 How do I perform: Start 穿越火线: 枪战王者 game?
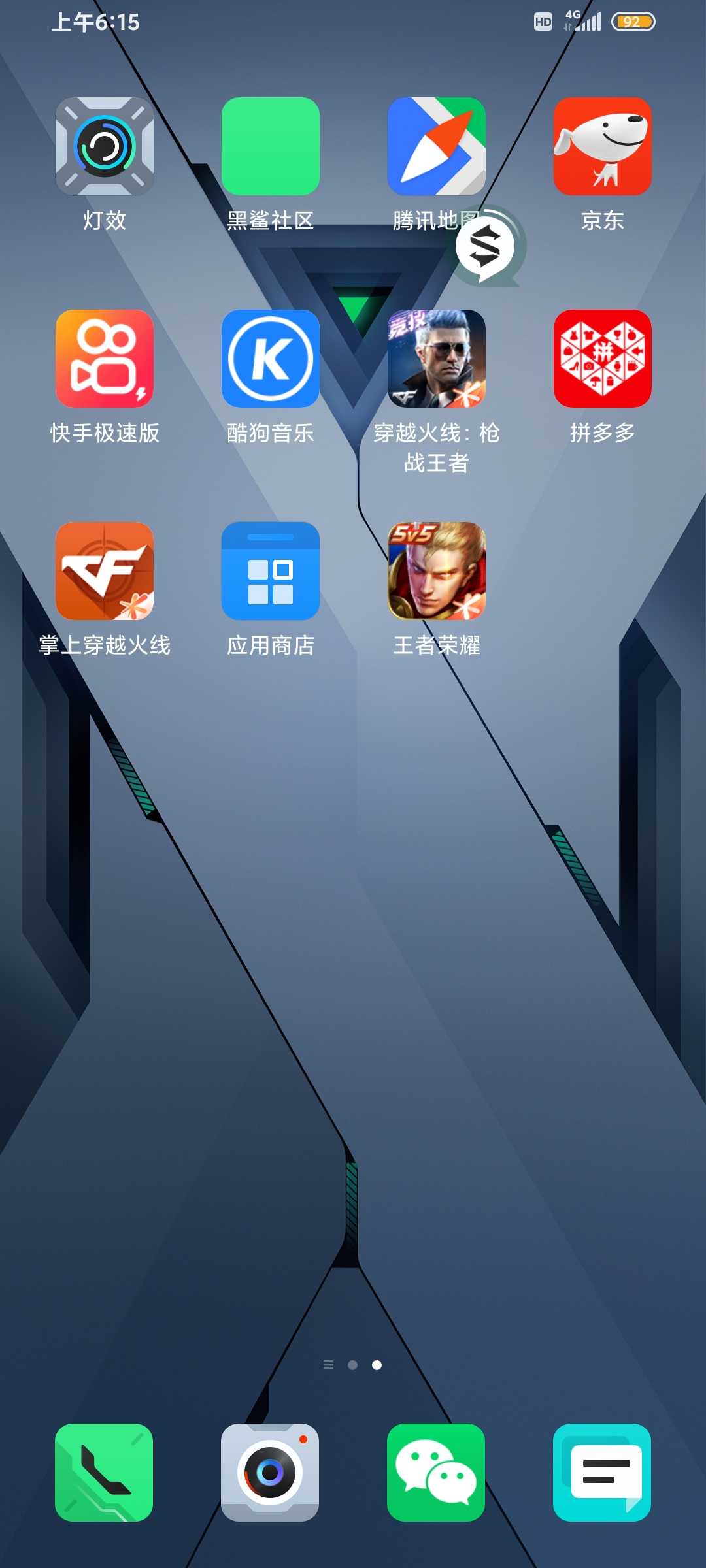[436, 359]
